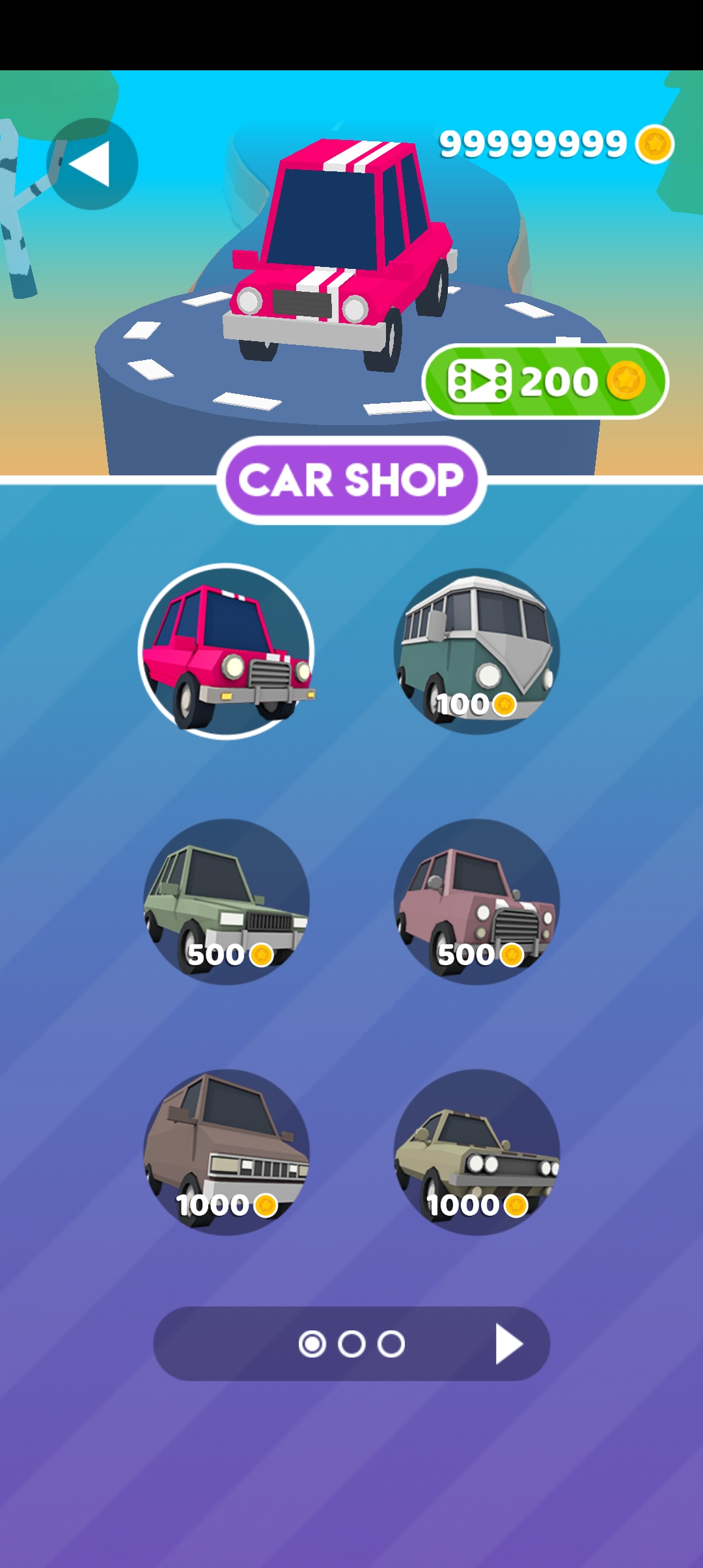This screenshot has height=1568, width=703.
Task: Buy the mauve car for 500 coins
Action: tap(476, 902)
